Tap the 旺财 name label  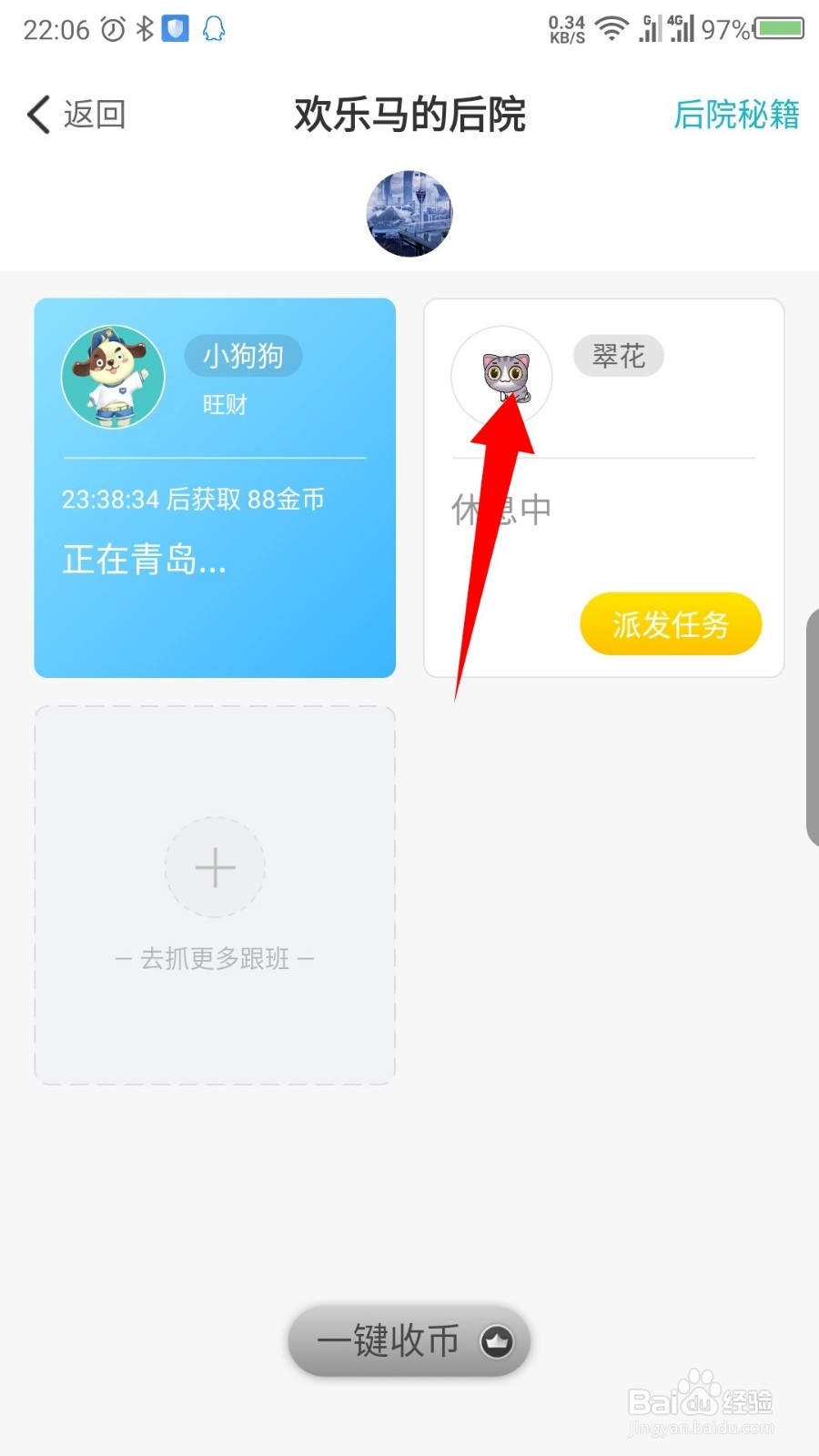(x=223, y=404)
